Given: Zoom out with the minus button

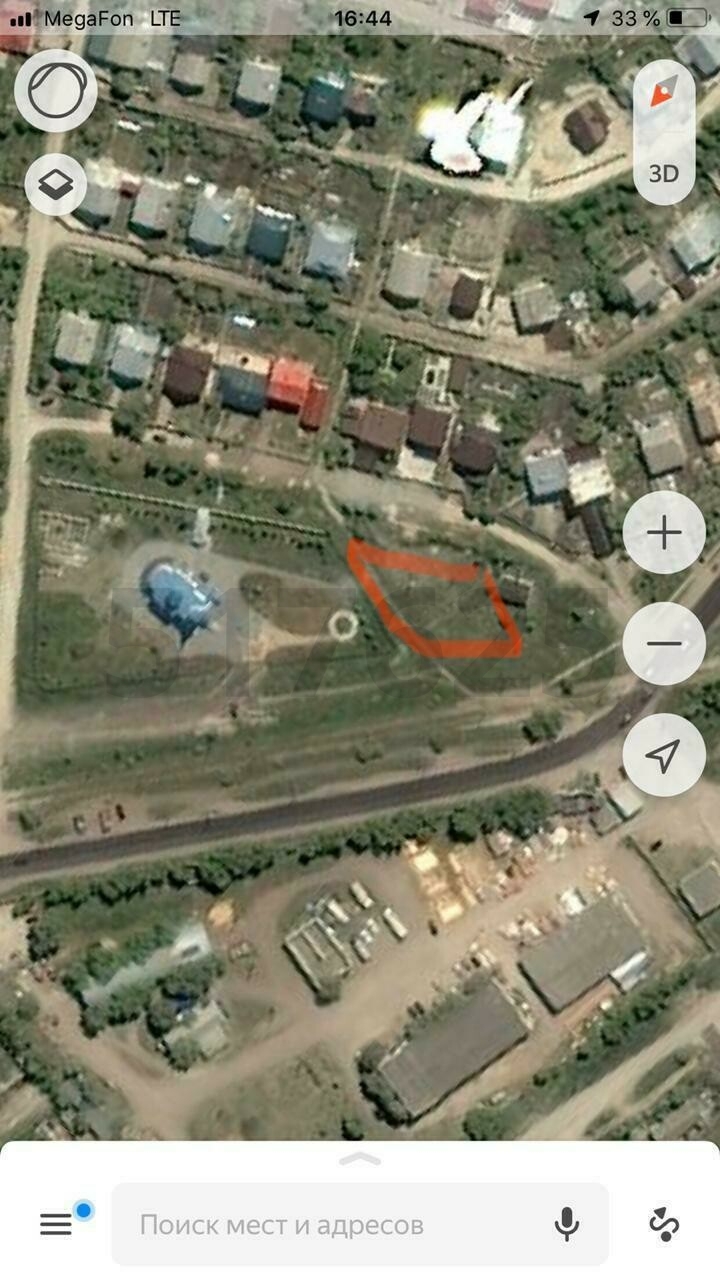Looking at the screenshot, I should 664,644.
